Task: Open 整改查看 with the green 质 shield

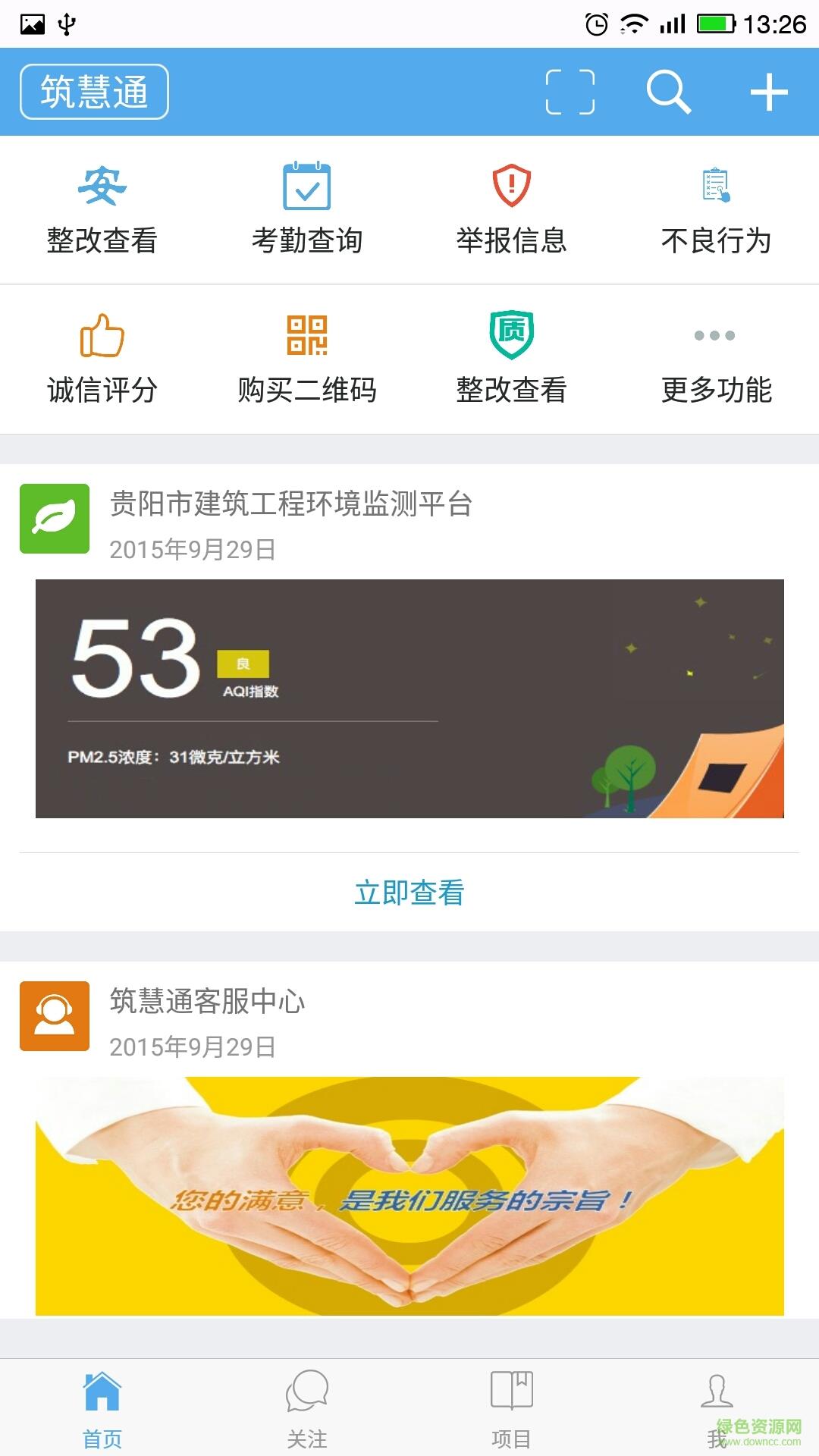Action: (x=512, y=358)
